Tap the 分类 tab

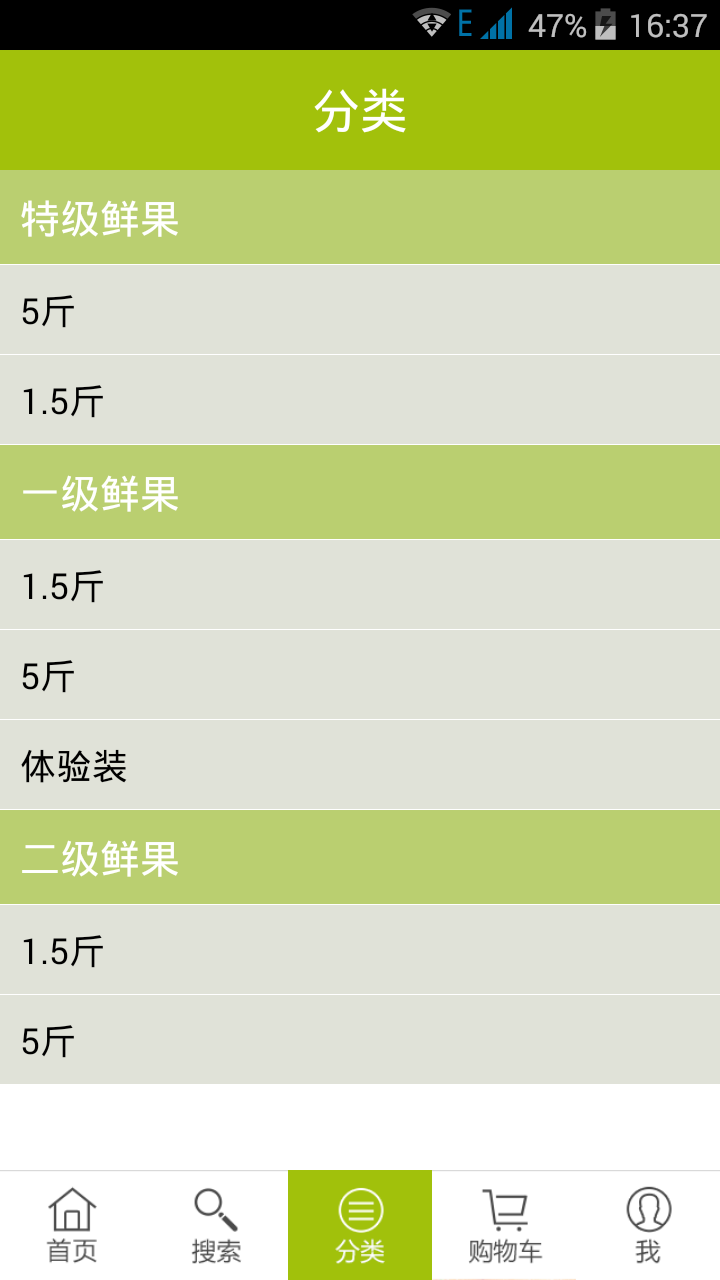pyautogui.click(x=360, y=1225)
